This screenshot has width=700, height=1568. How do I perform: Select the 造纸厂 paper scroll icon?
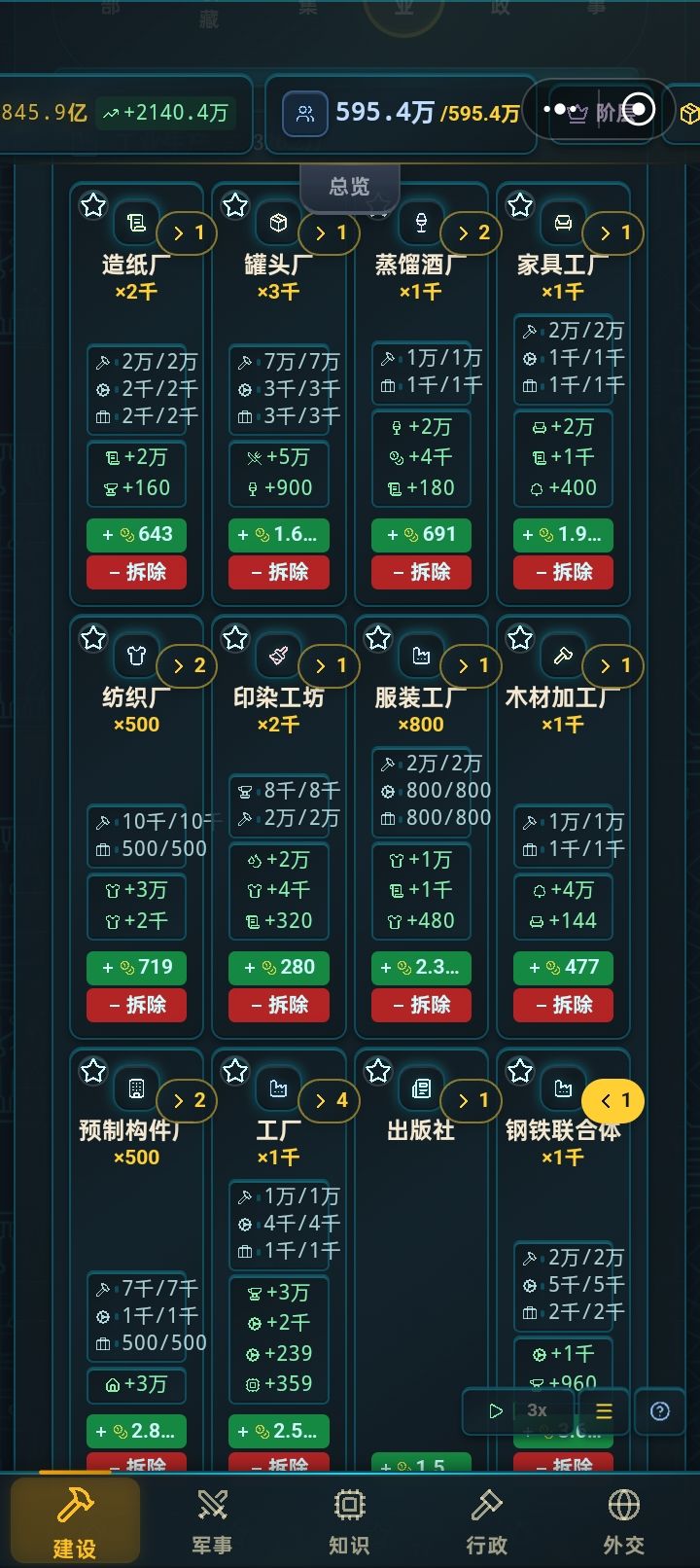pyautogui.click(x=135, y=221)
